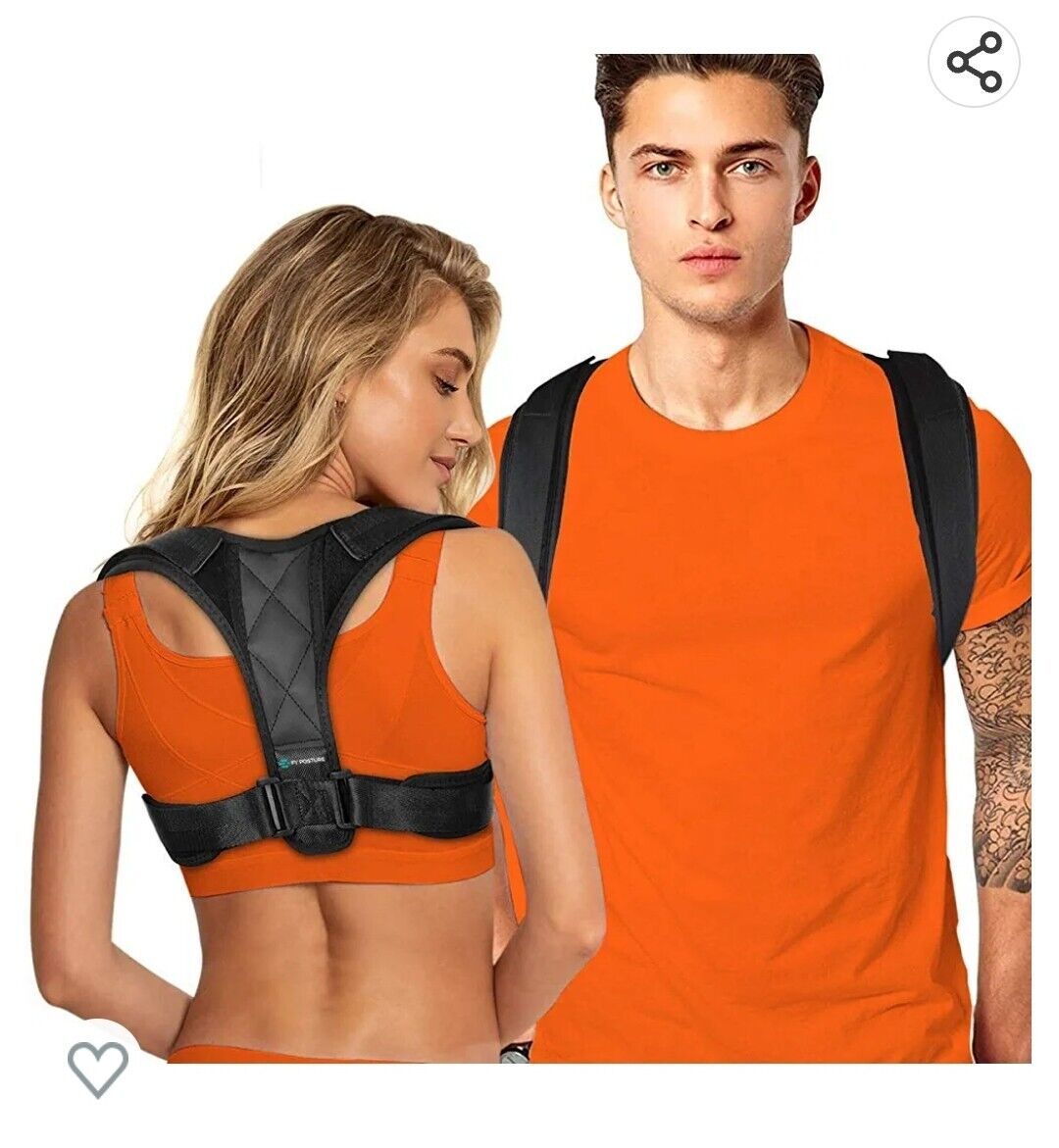The height and width of the screenshot is (1148, 1059).
Task: Add the product to your favorites
Action: tap(97, 1068)
